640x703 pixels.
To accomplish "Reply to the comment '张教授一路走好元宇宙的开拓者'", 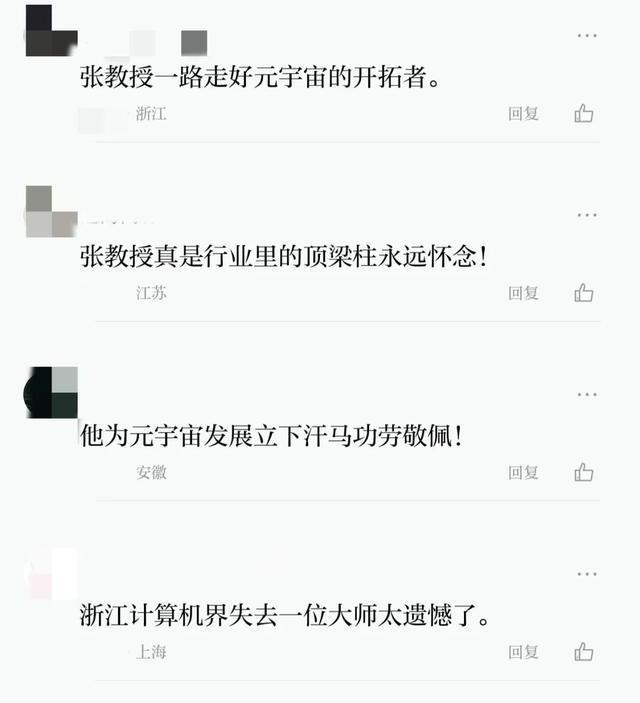I will click(x=523, y=114).
